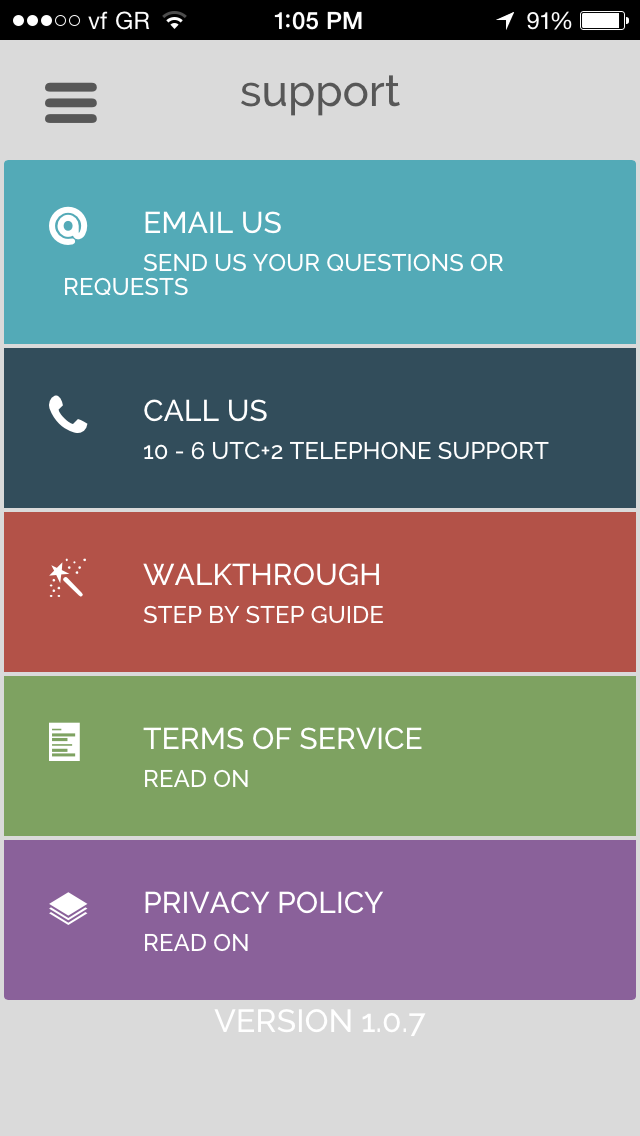This screenshot has height=1136, width=640.
Task: Open the hamburger drawer menu
Action: [70, 103]
